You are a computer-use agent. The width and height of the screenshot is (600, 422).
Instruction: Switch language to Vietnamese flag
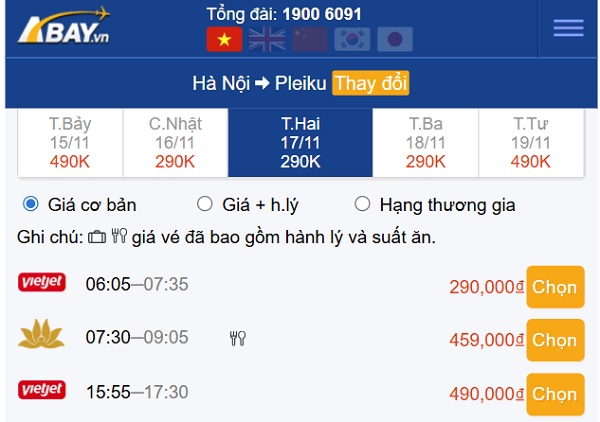(224, 39)
